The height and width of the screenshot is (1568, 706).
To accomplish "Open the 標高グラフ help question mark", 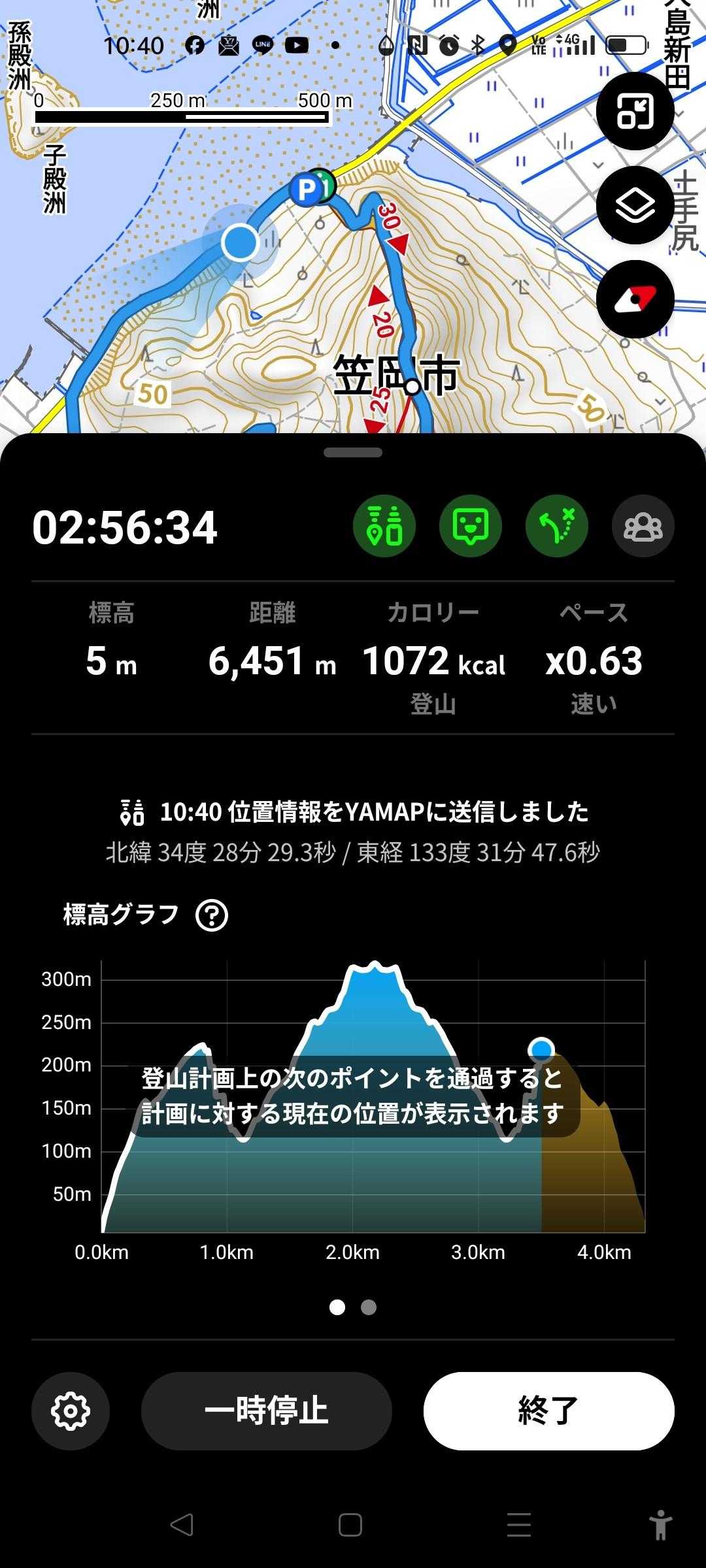I will [212, 915].
